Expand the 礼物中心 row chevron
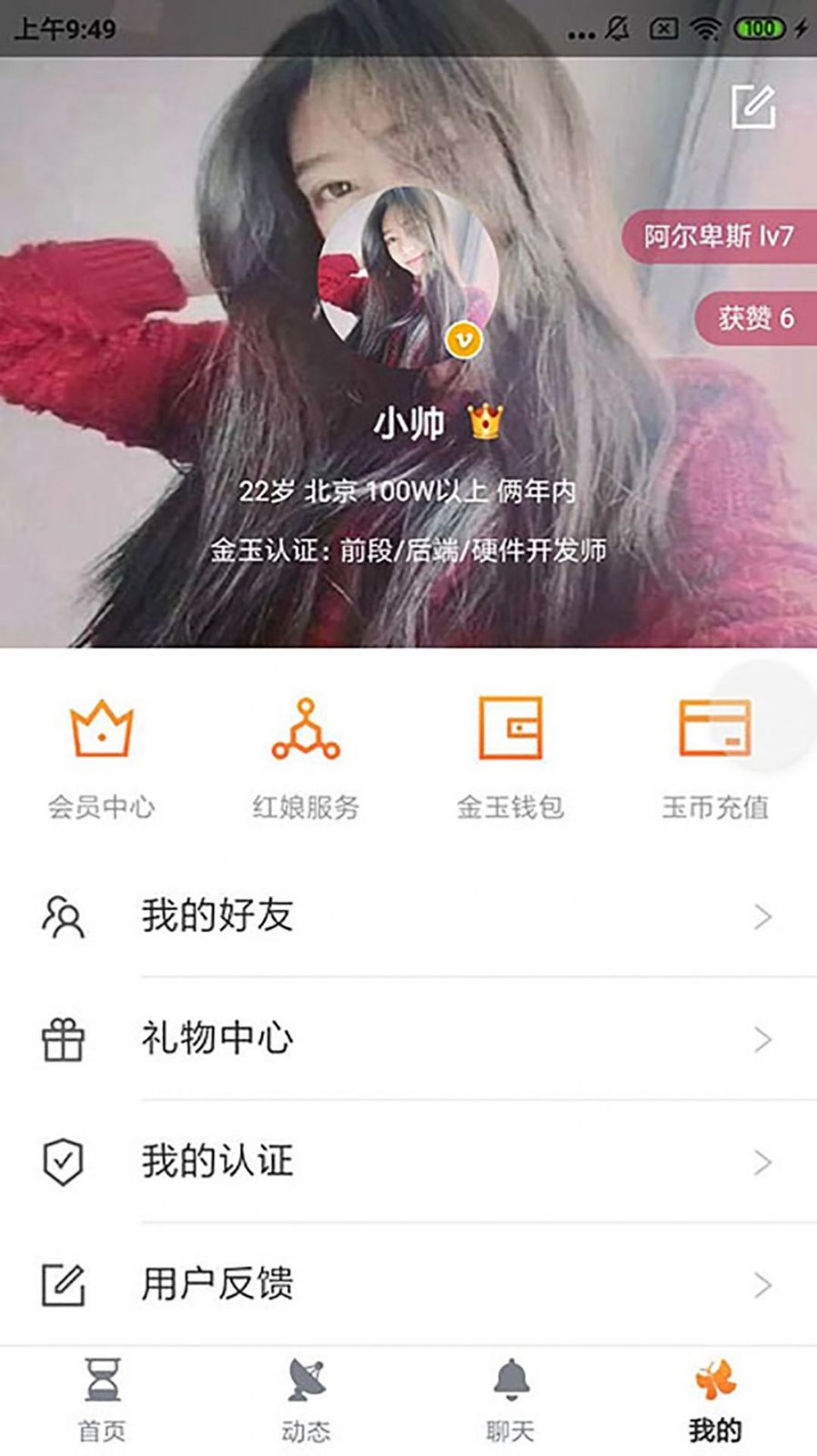This screenshot has width=817, height=1456. click(x=761, y=1039)
